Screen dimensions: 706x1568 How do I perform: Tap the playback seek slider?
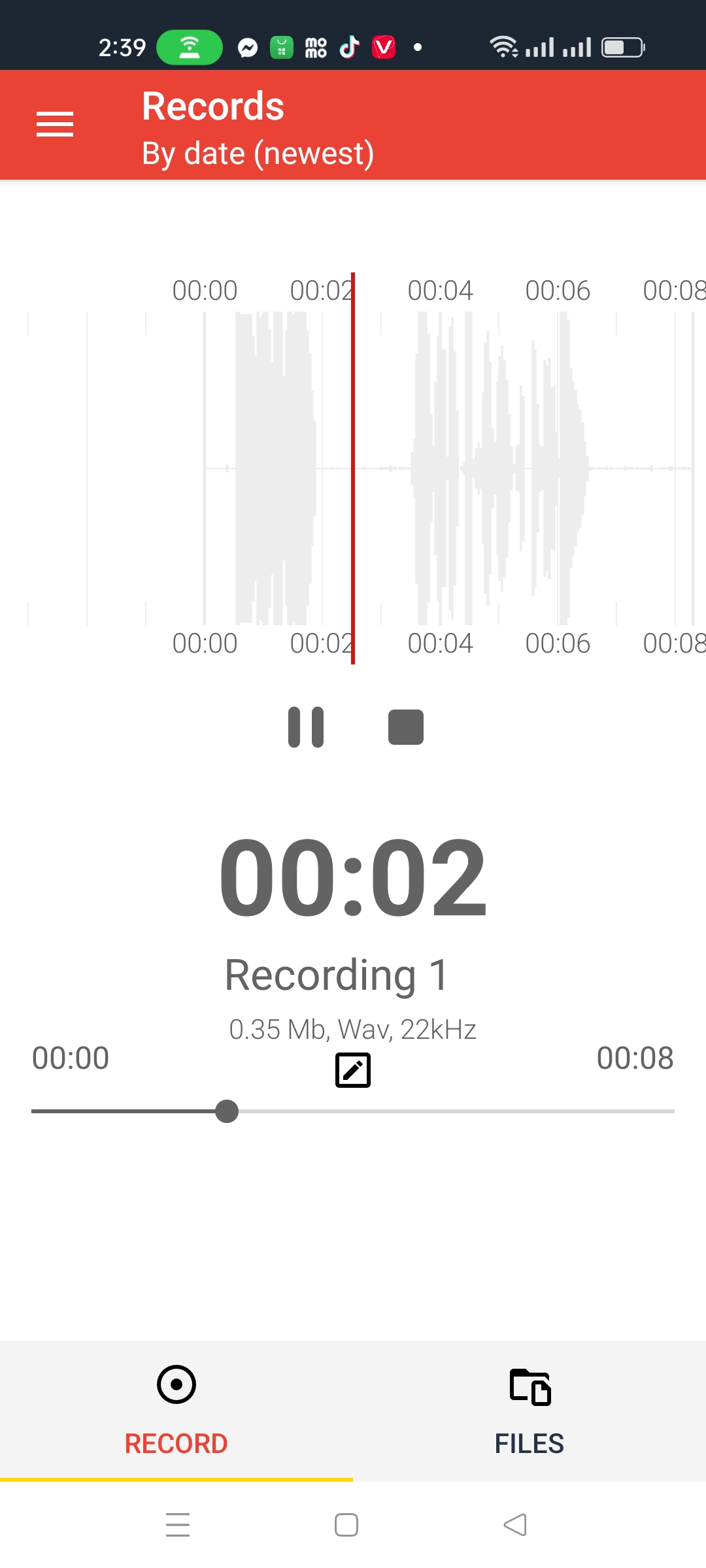(353, 1111)
